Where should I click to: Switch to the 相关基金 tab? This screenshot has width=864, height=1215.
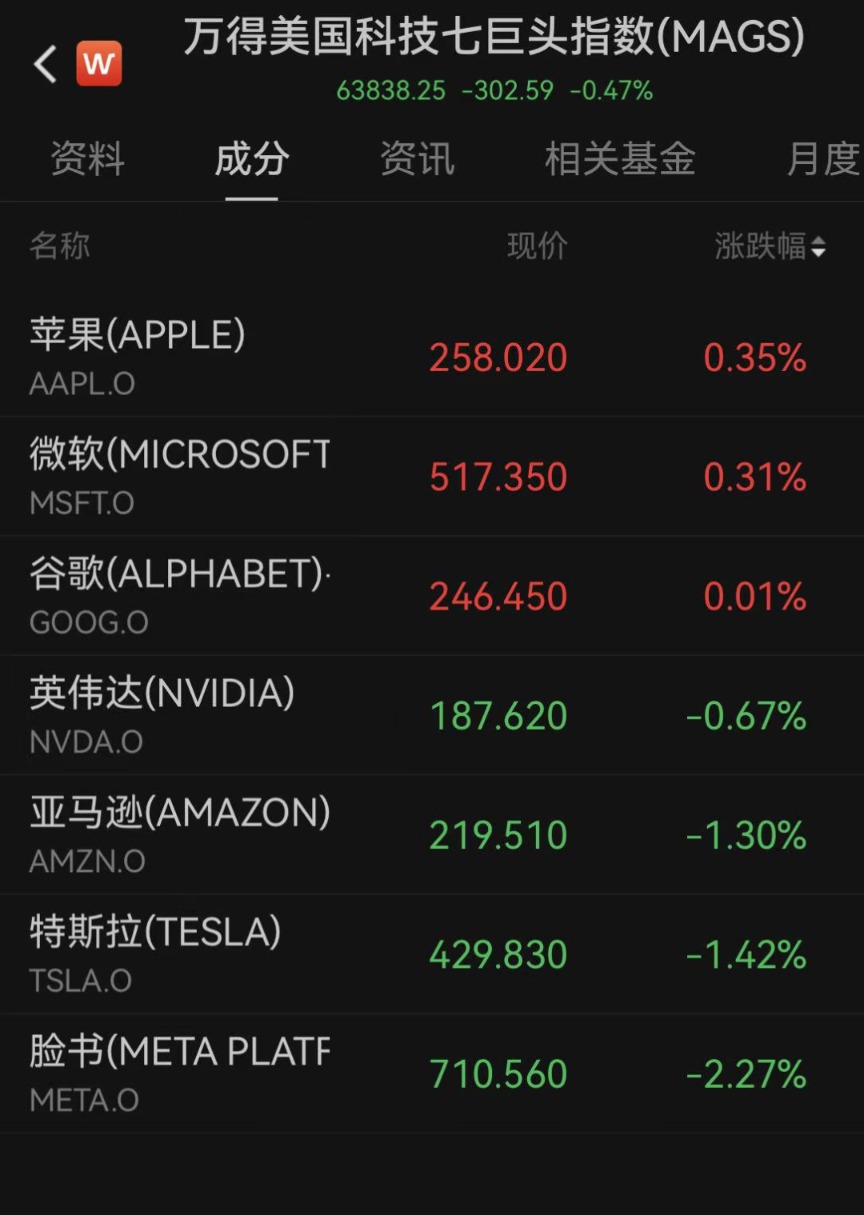[620, 159]
